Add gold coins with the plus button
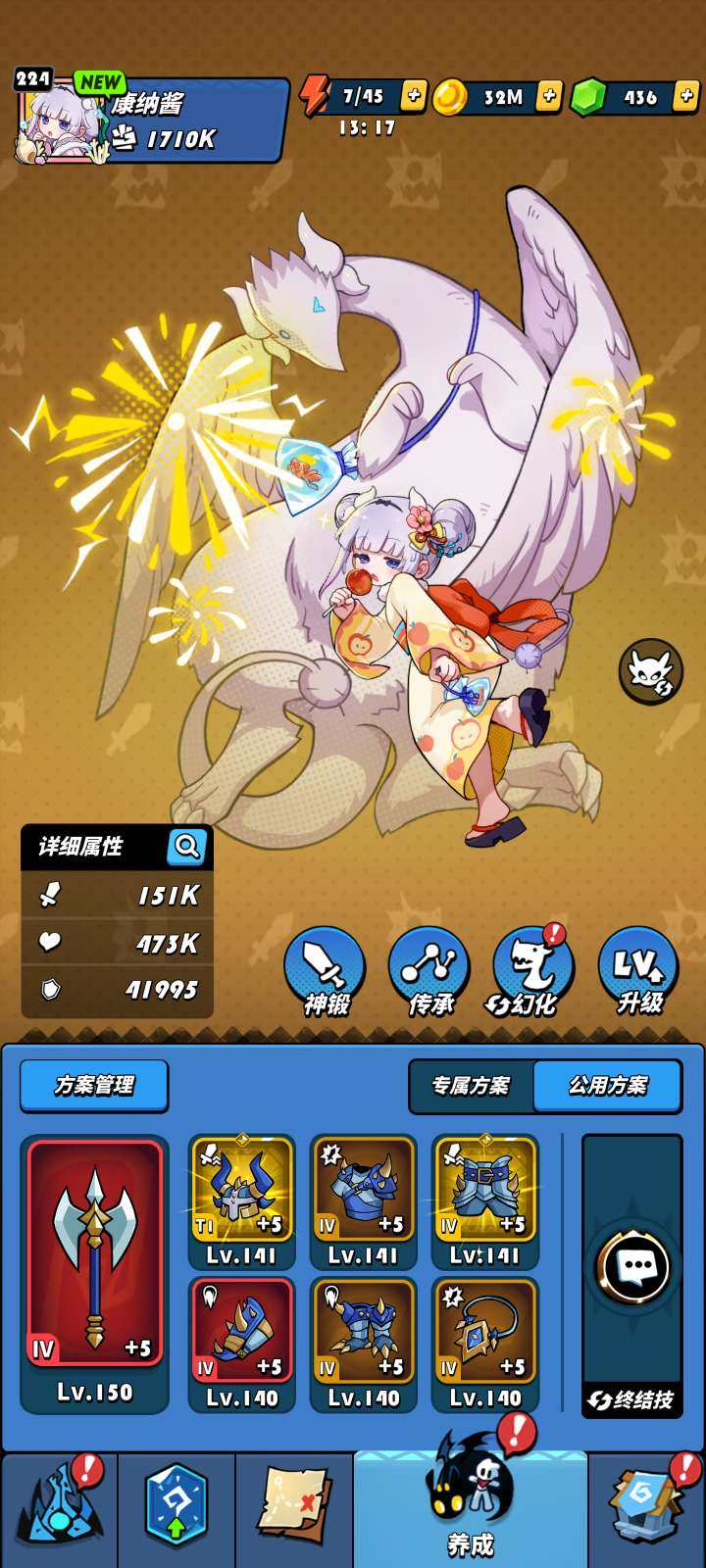Image resolution: width=706 pixels, height=1568 pixels. pos(549,95)
